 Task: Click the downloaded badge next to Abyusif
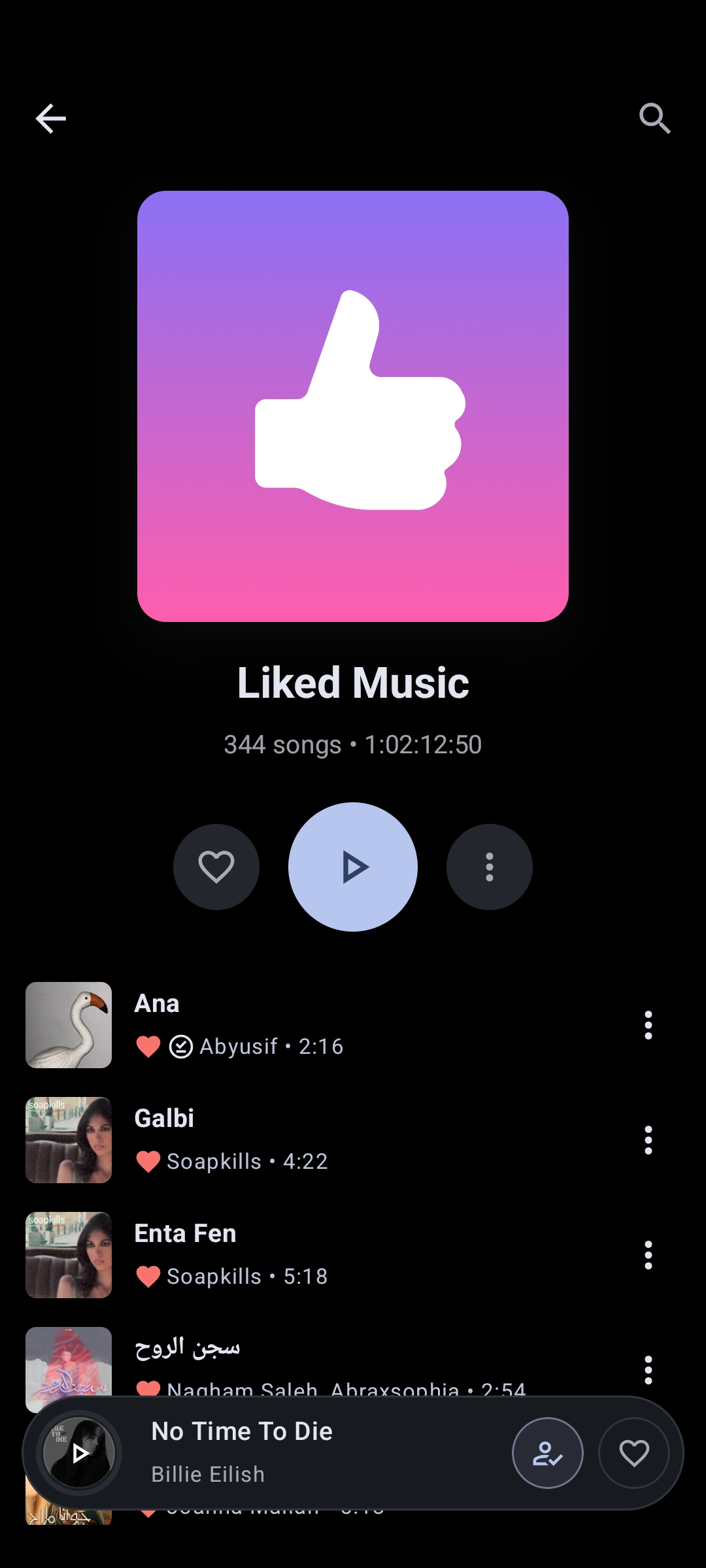click(179, 1046)
